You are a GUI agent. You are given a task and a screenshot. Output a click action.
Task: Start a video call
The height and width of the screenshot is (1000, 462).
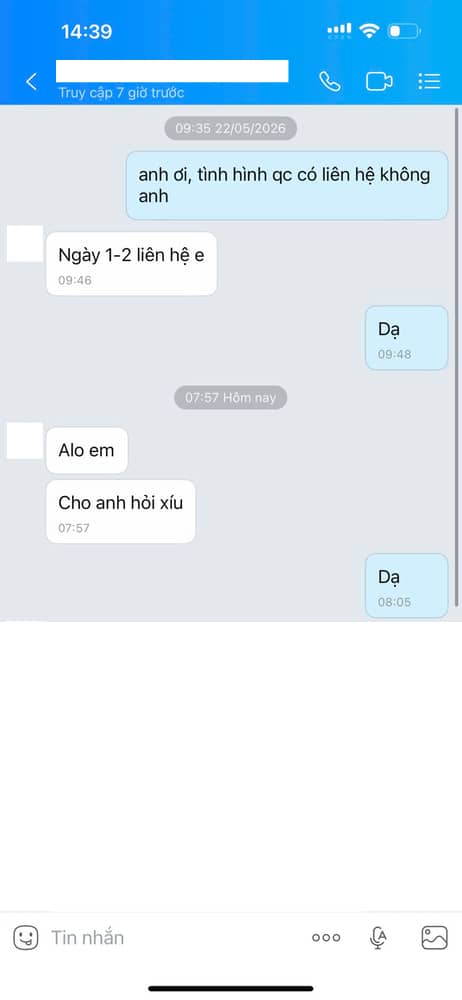click(379, 82)
